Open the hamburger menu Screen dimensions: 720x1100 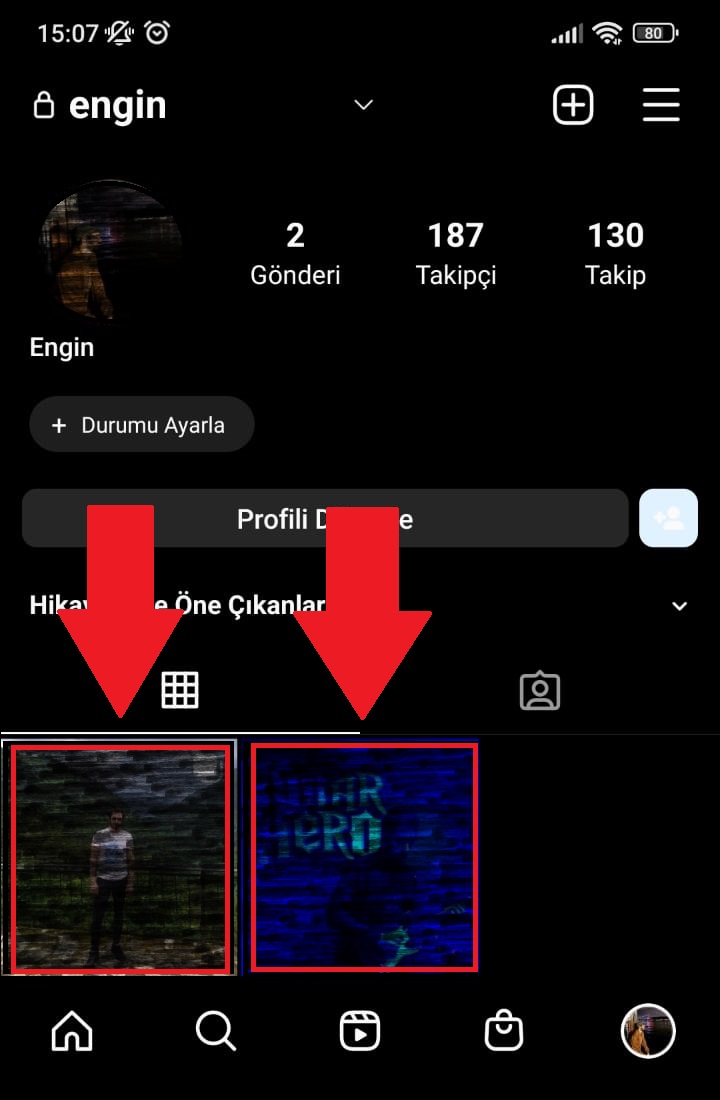(661, 105)
